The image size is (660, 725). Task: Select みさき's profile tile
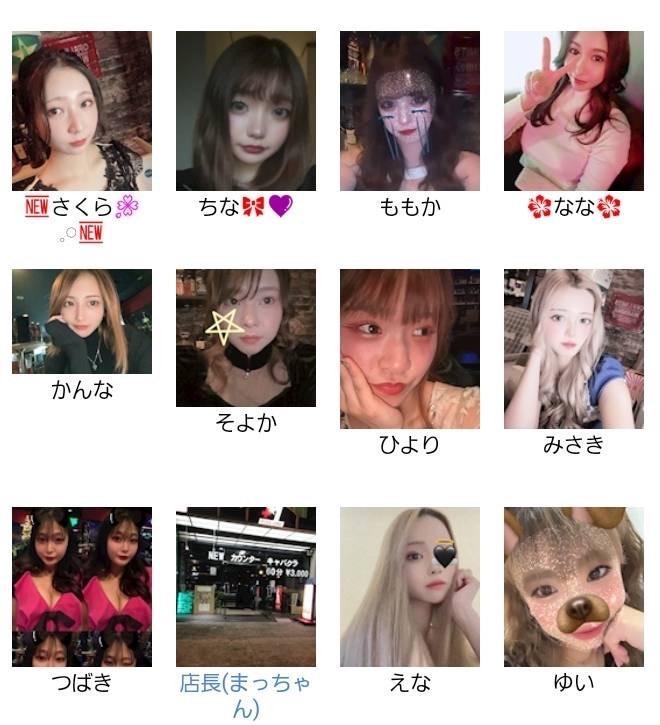[574, 348]
